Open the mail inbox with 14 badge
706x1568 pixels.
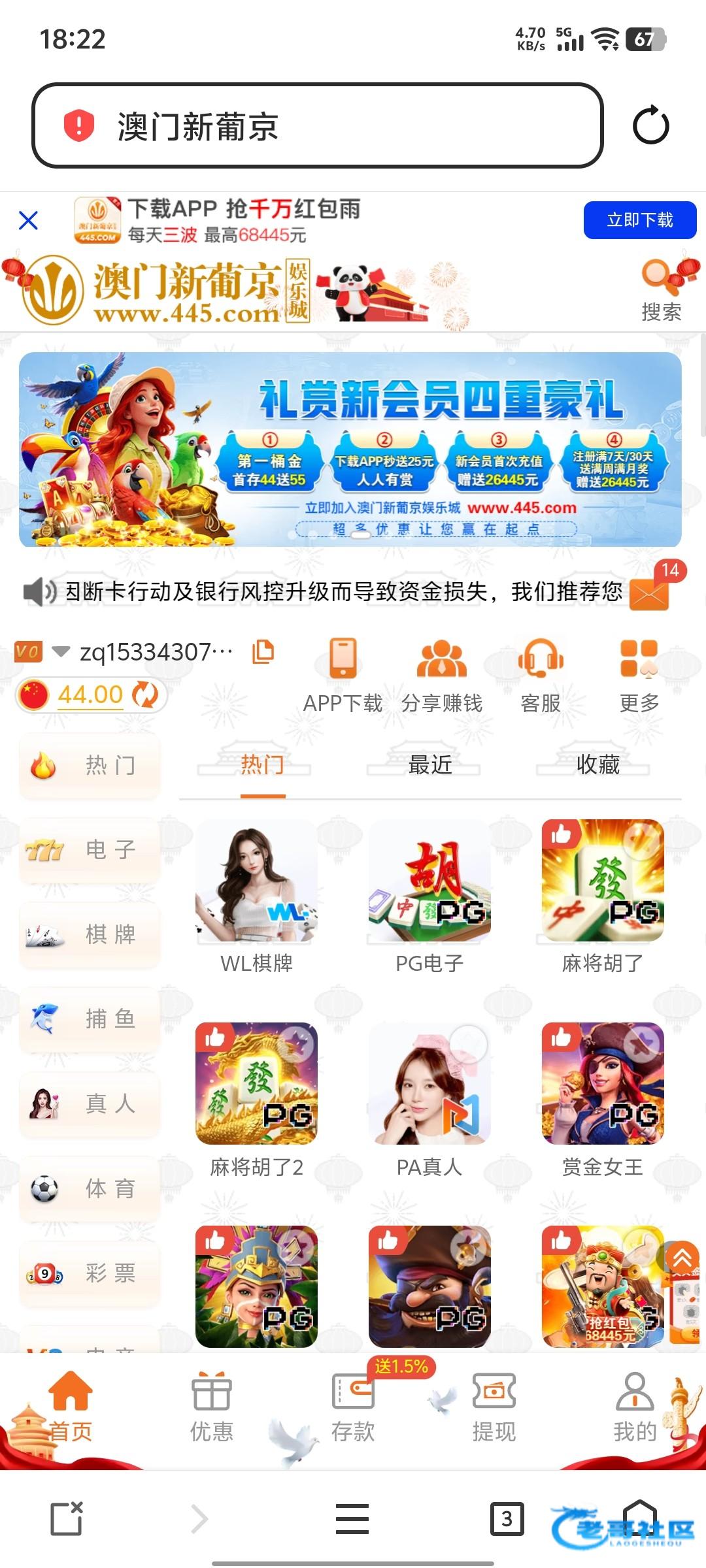(650, 591)
